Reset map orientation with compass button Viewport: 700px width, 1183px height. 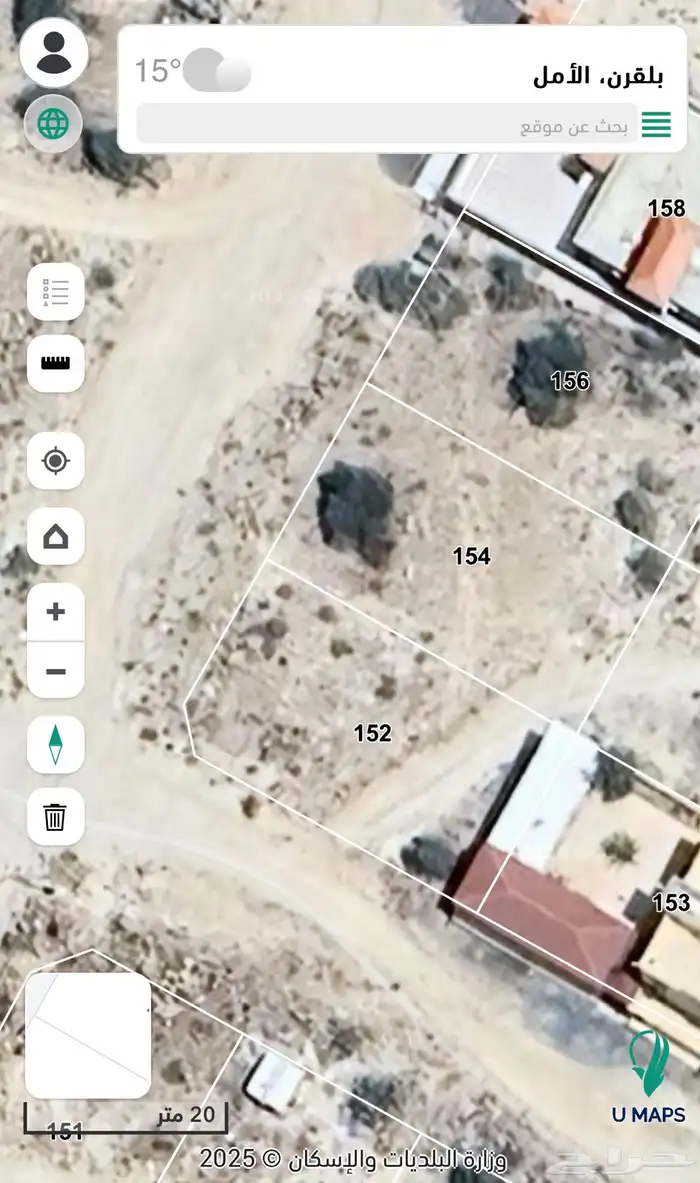coord(55,744)
